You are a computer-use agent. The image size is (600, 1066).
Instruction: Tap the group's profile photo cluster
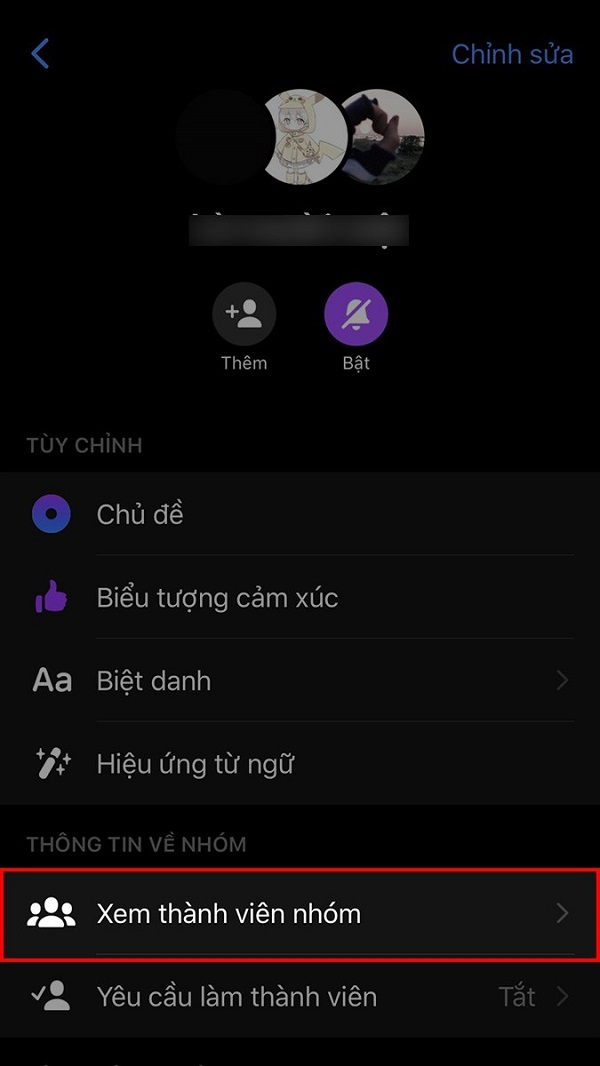pyautogui.click(x=301, y=137)
